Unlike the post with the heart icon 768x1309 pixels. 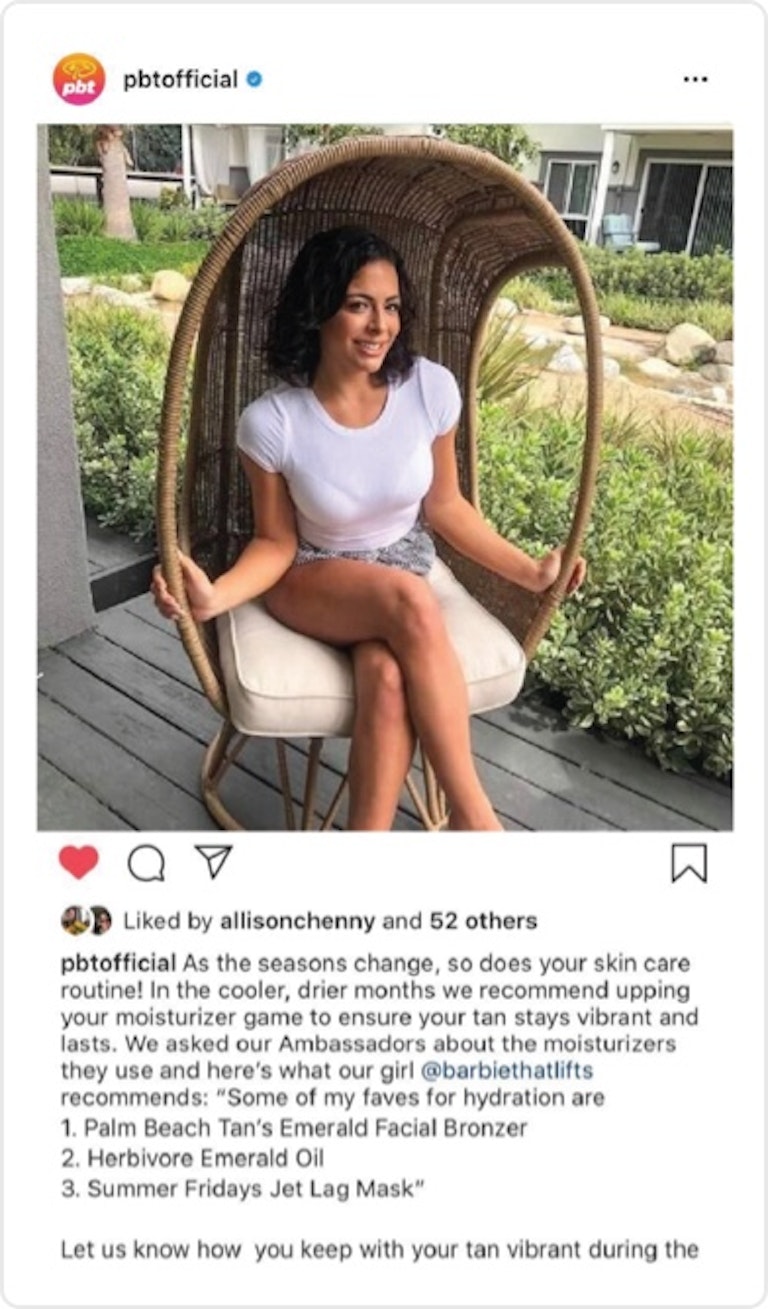79,862
